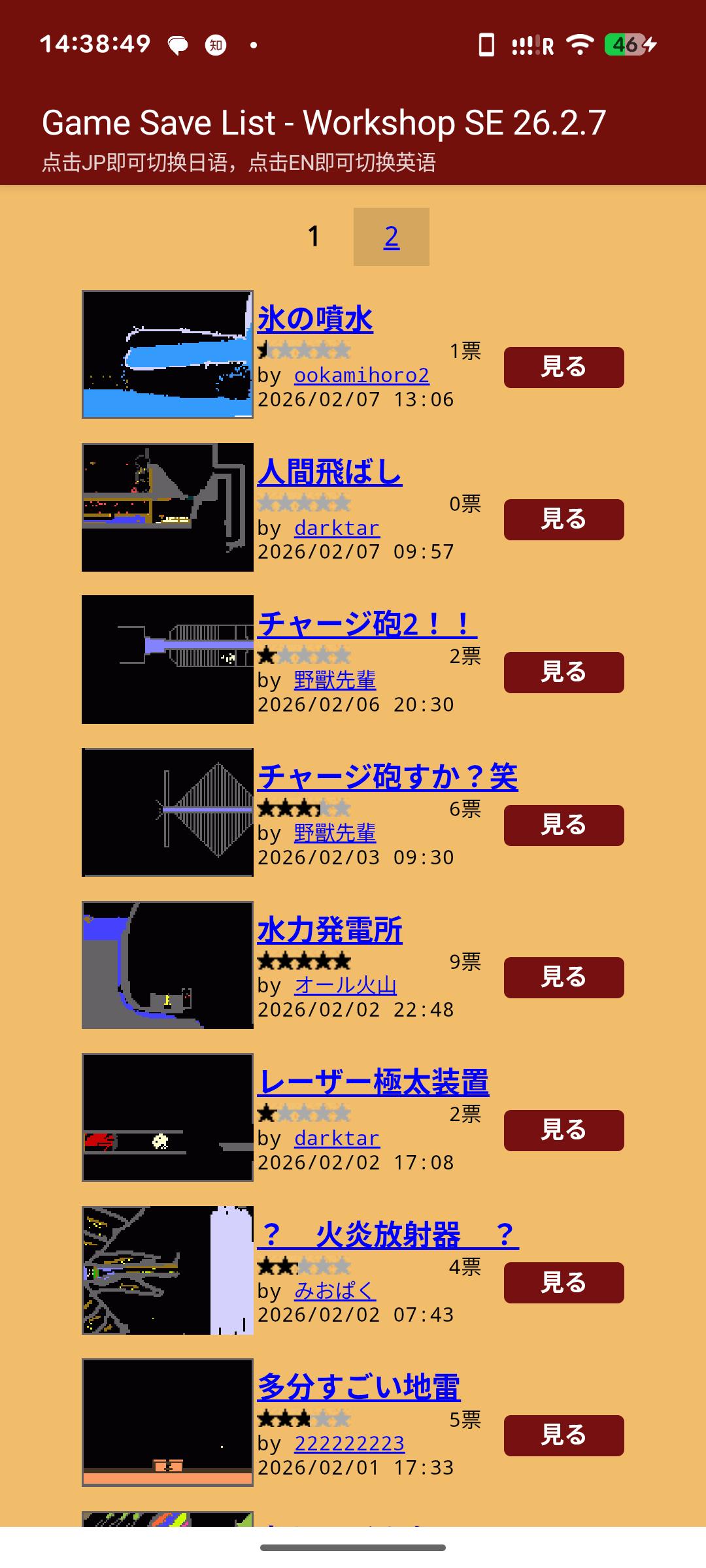
Task: Open the 人間飛ばし title link
Action: click(329, 472)
